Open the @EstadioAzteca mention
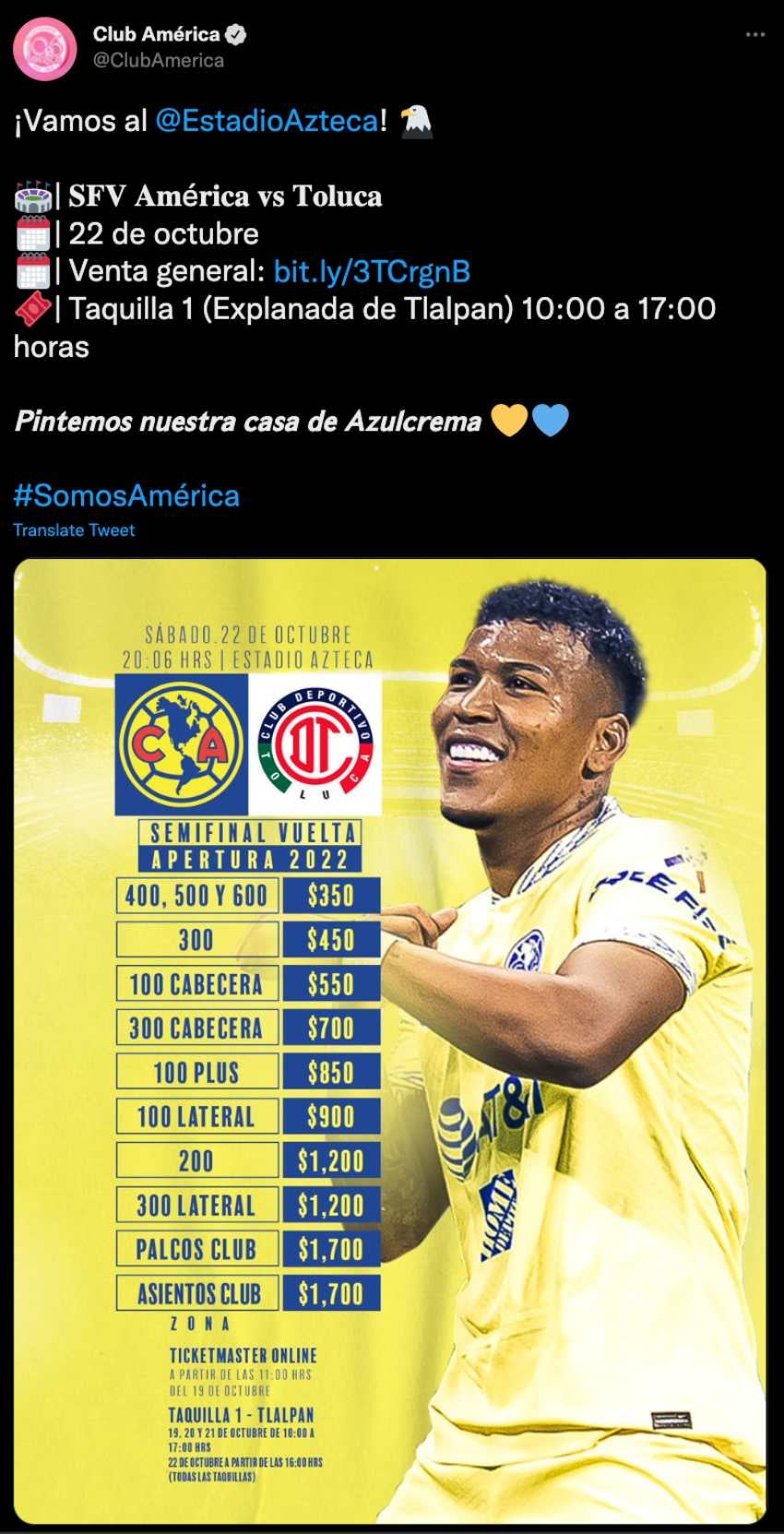784x1534 pixels. [267, 121]
